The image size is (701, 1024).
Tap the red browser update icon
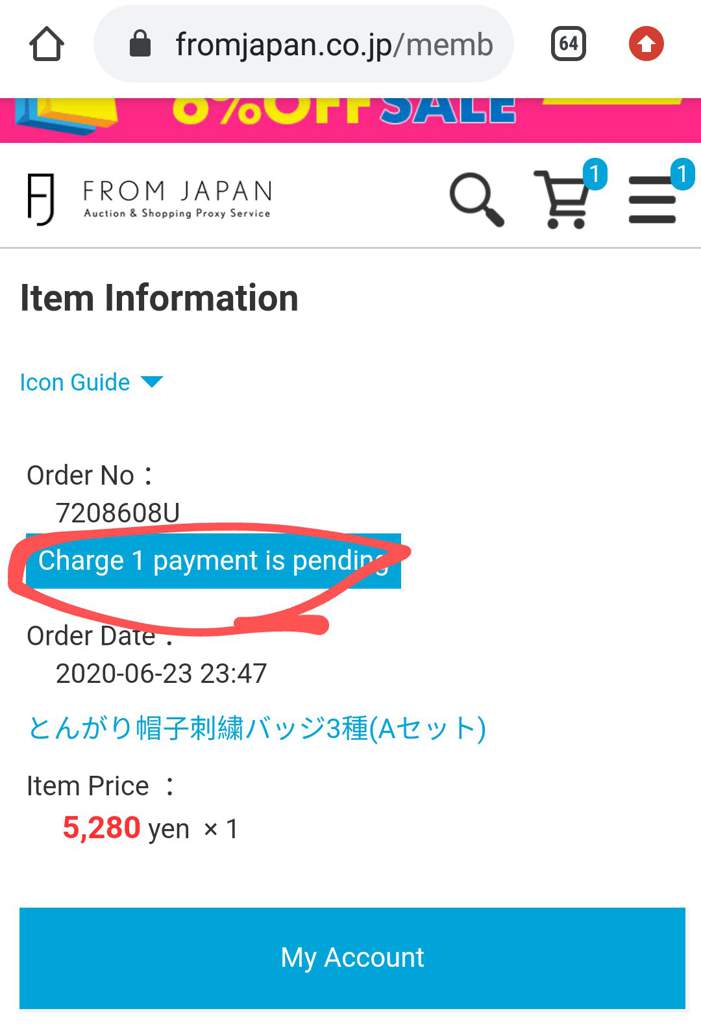646,44
